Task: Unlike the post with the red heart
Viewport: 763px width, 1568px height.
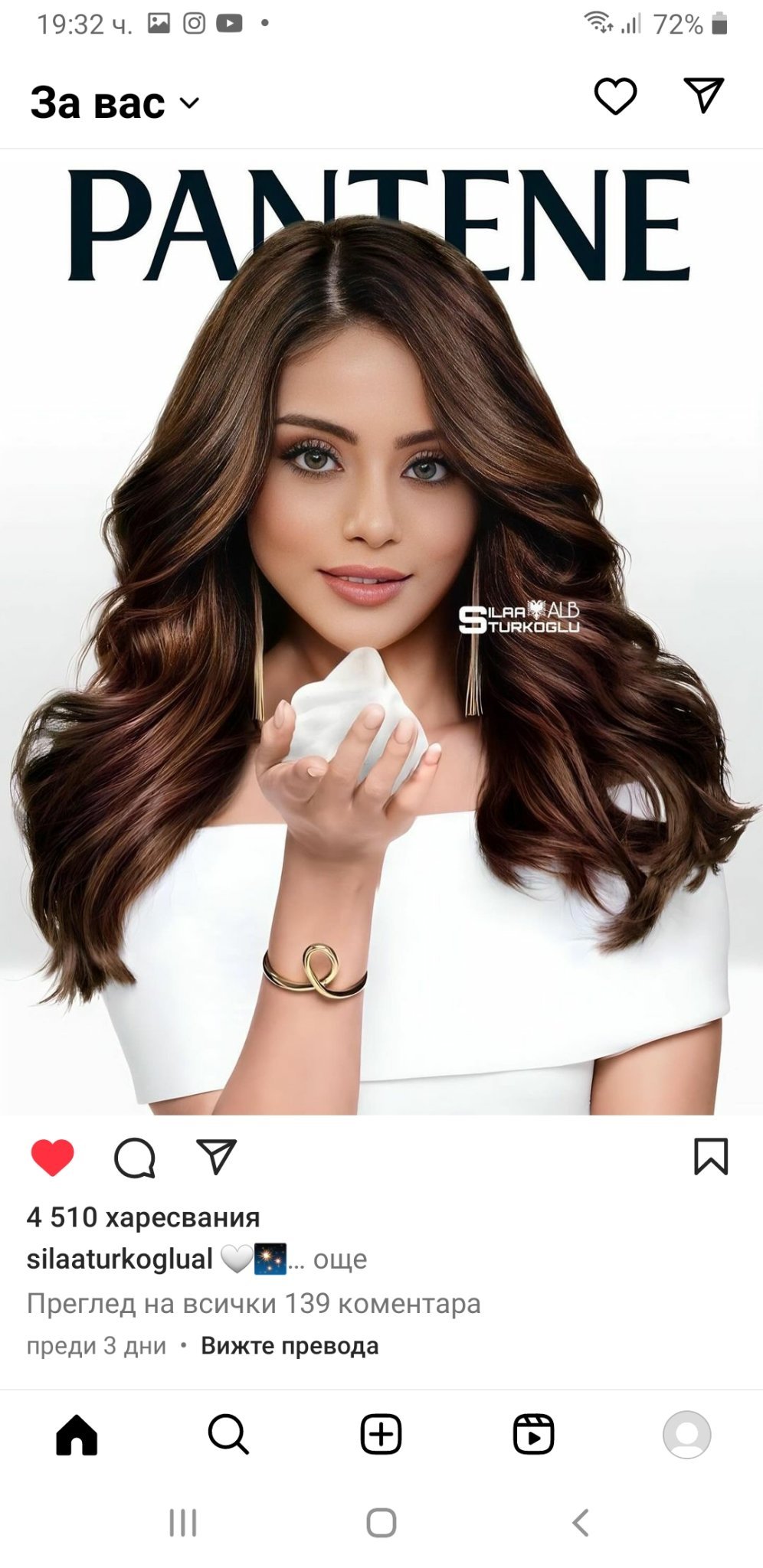Action: pos(53,1157)
